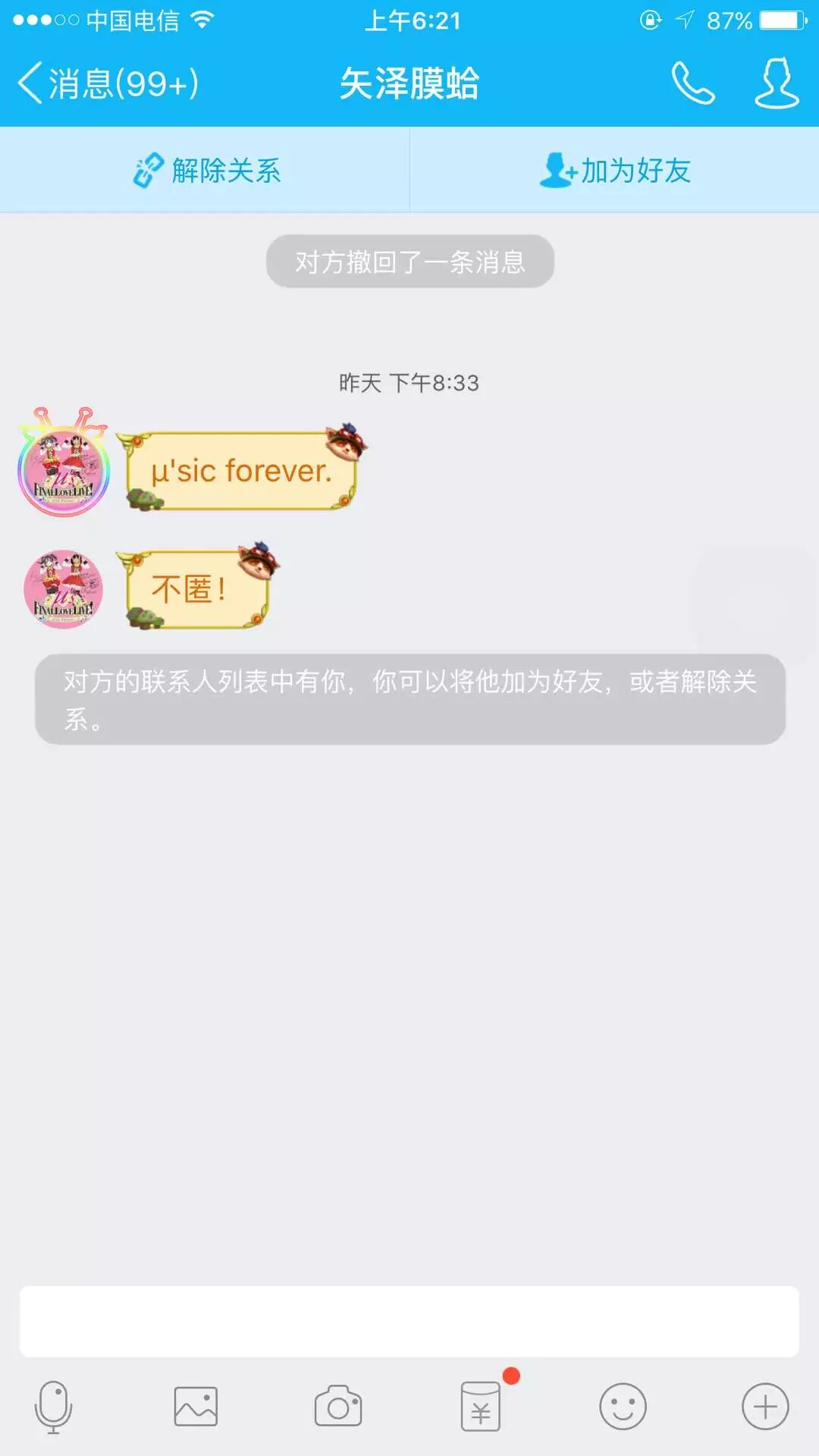Tap the 解除关系 button
The image size is (819, 1456).
click(206, 171)
